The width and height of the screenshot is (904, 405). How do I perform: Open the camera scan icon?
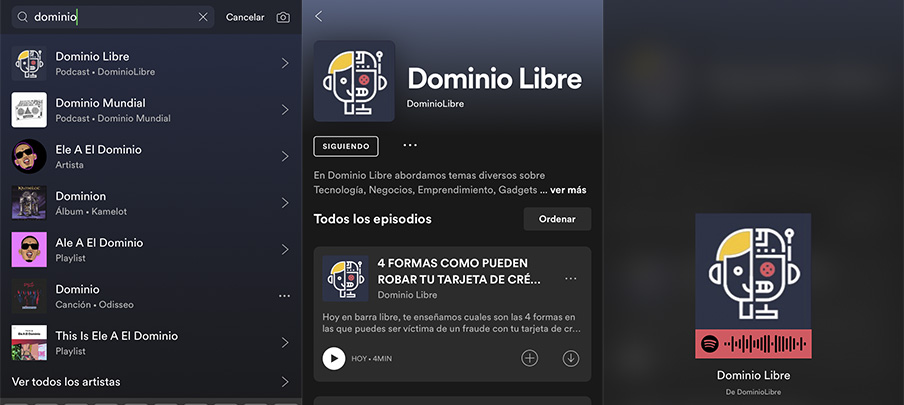(x=283, y=17)
